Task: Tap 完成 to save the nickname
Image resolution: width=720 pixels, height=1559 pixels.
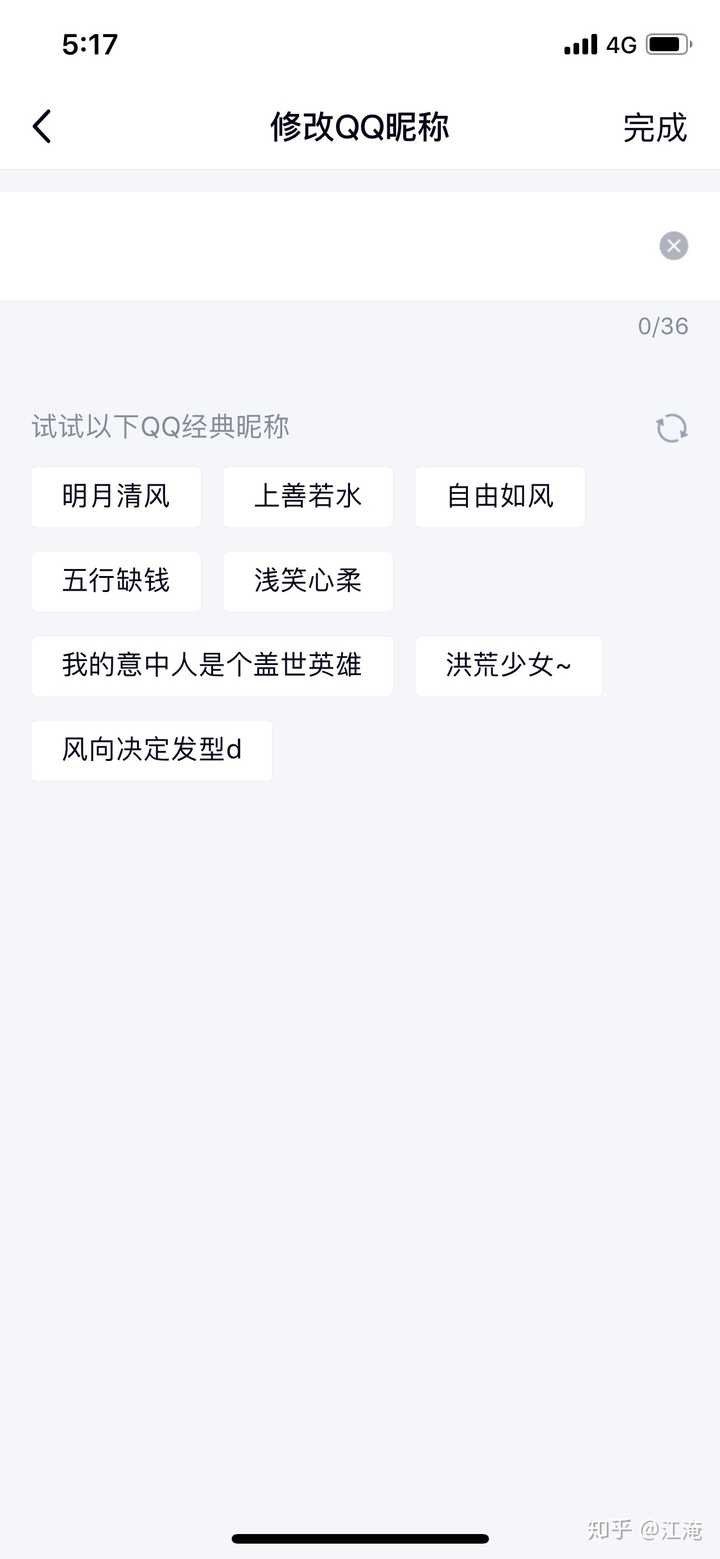Action: (x=656, y=126)
